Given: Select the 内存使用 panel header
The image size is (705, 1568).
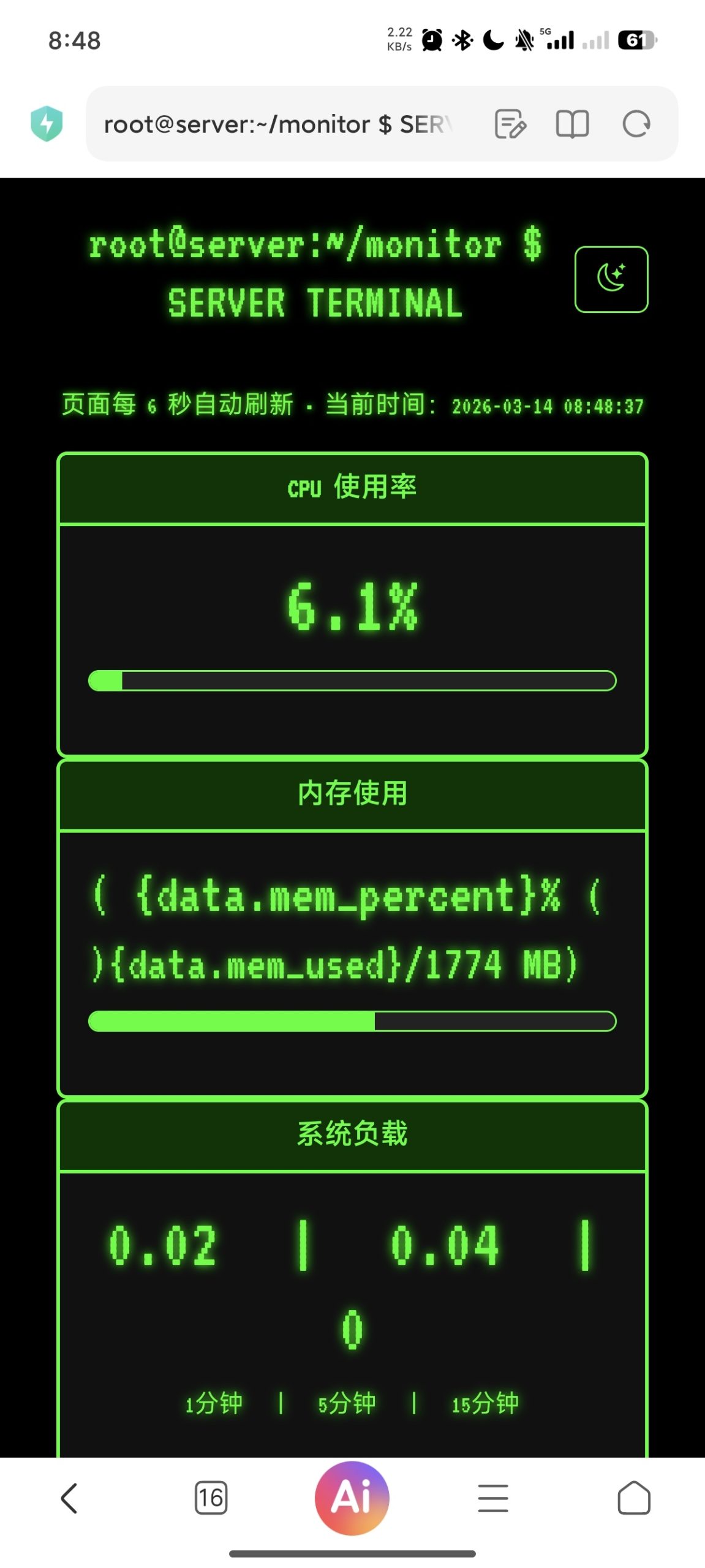Looking at the screenshot, I should point(352,793).
